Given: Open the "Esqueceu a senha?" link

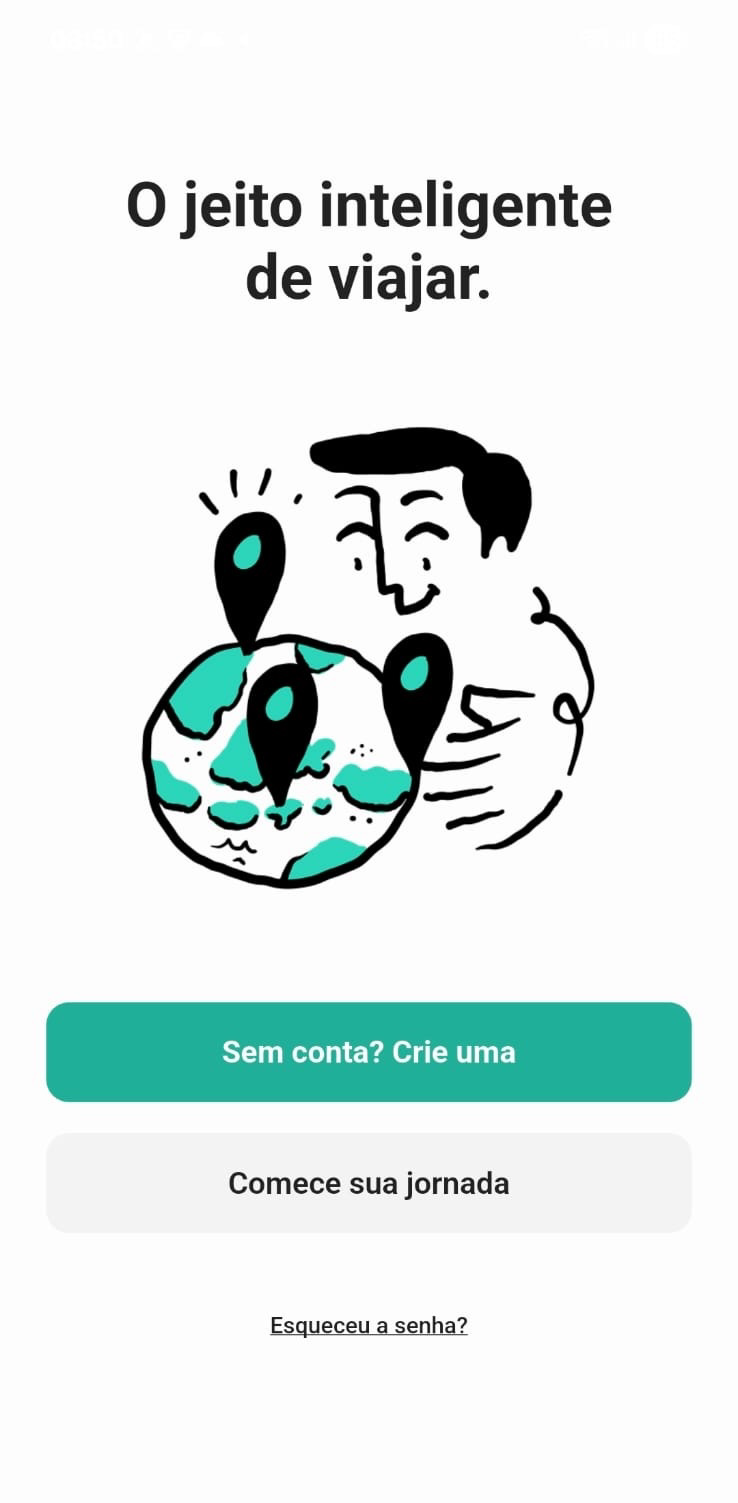Looking at the screenshot, I should (368, 1325).
